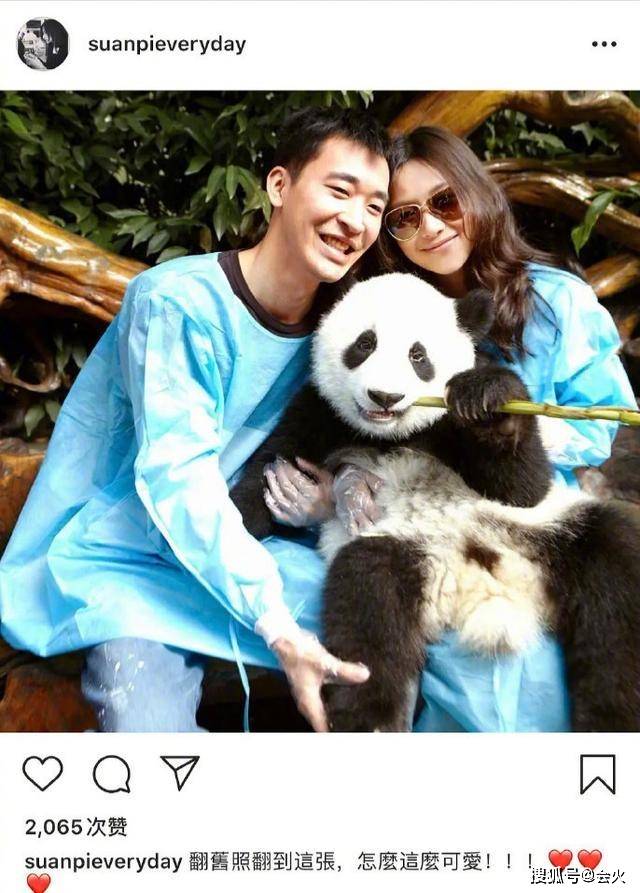Image resolution: width=640 pixels, height=893 pixels.
Task: Open comments on this post
Action: pos(111,773)
